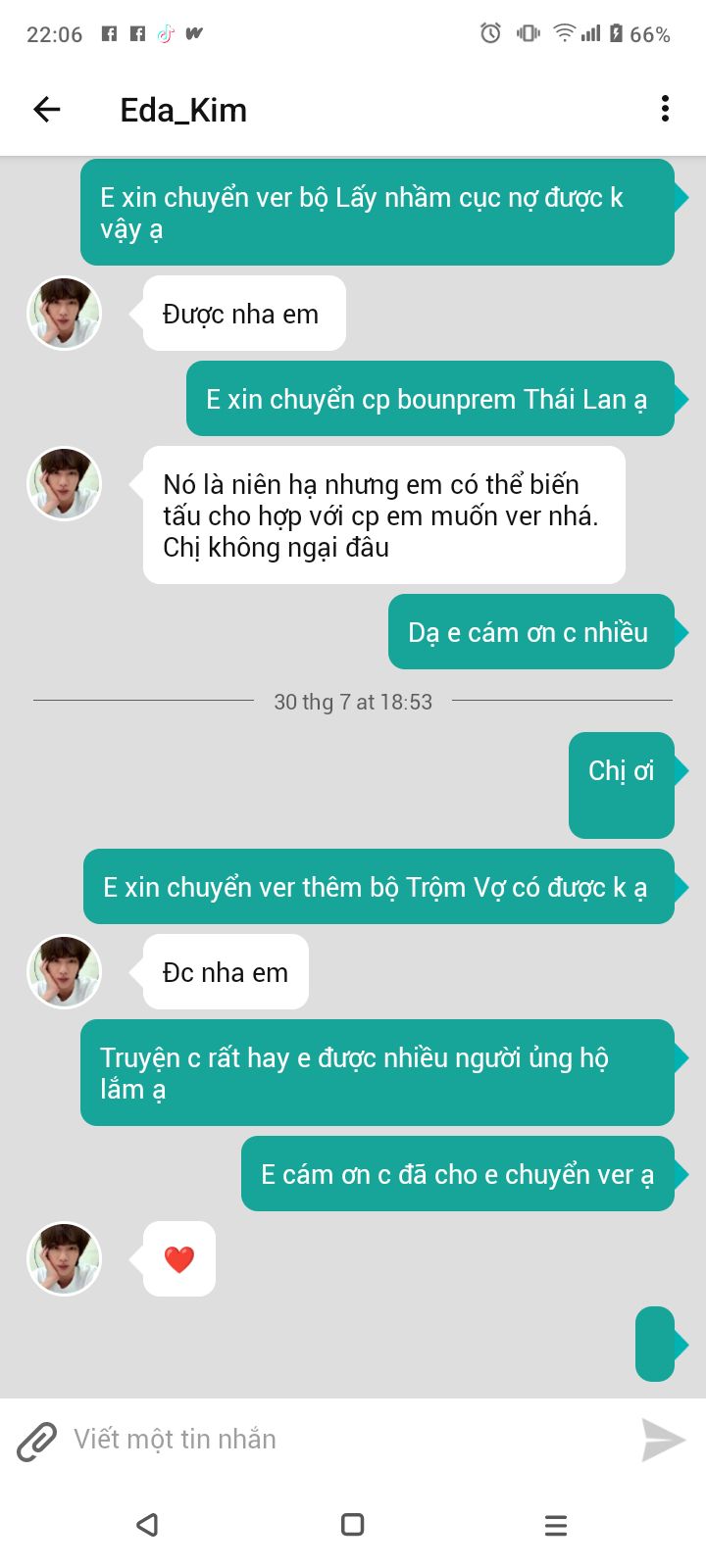Image resolution: width=706 pixels, height=1568 pixels.
Task: Open Eda_Kim's avatar beside "Được nha em"
Action: pos(64,314)
